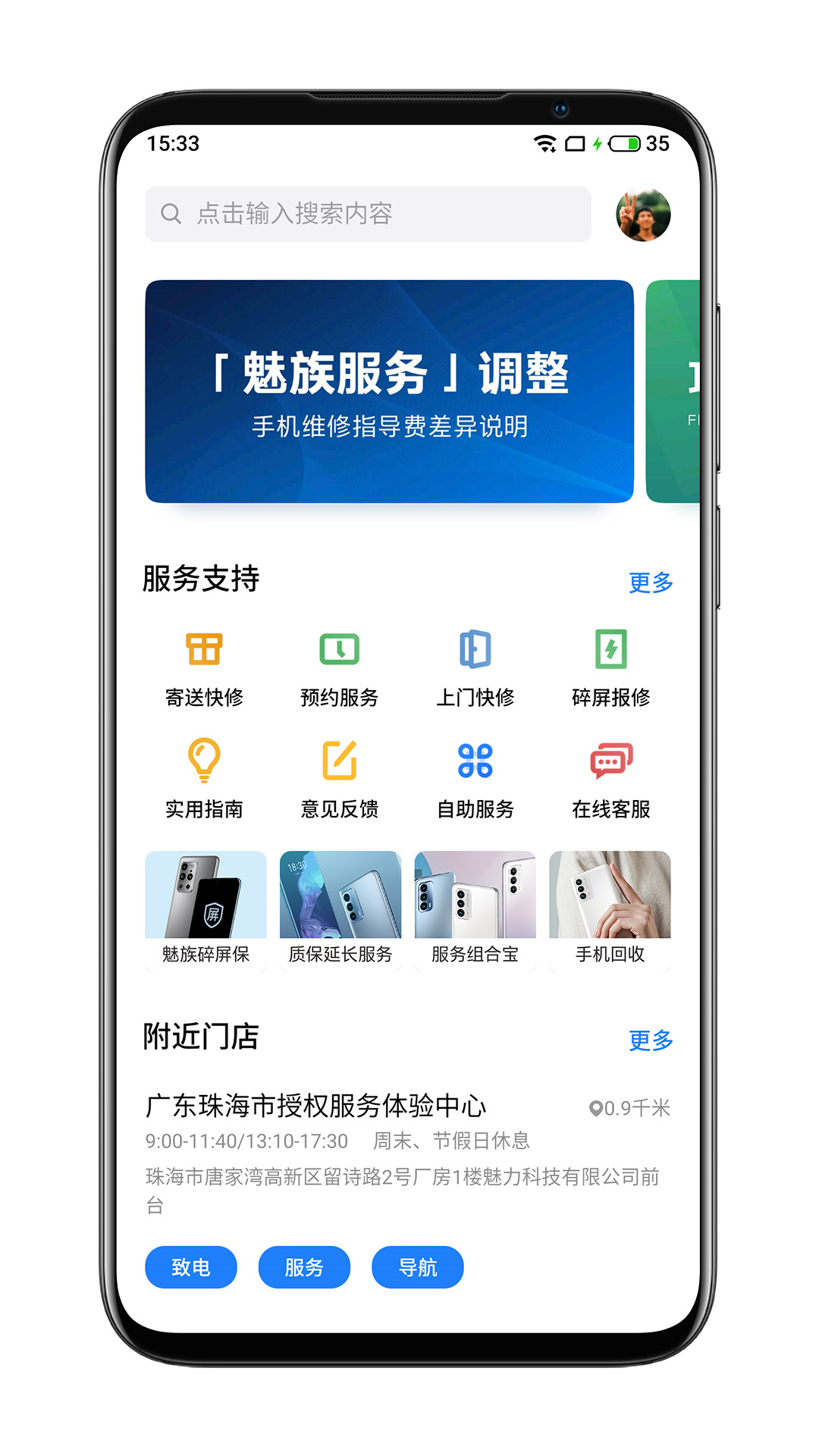
Task: Open the 魅族碎屏保 card
Action: tap(206, 910)
